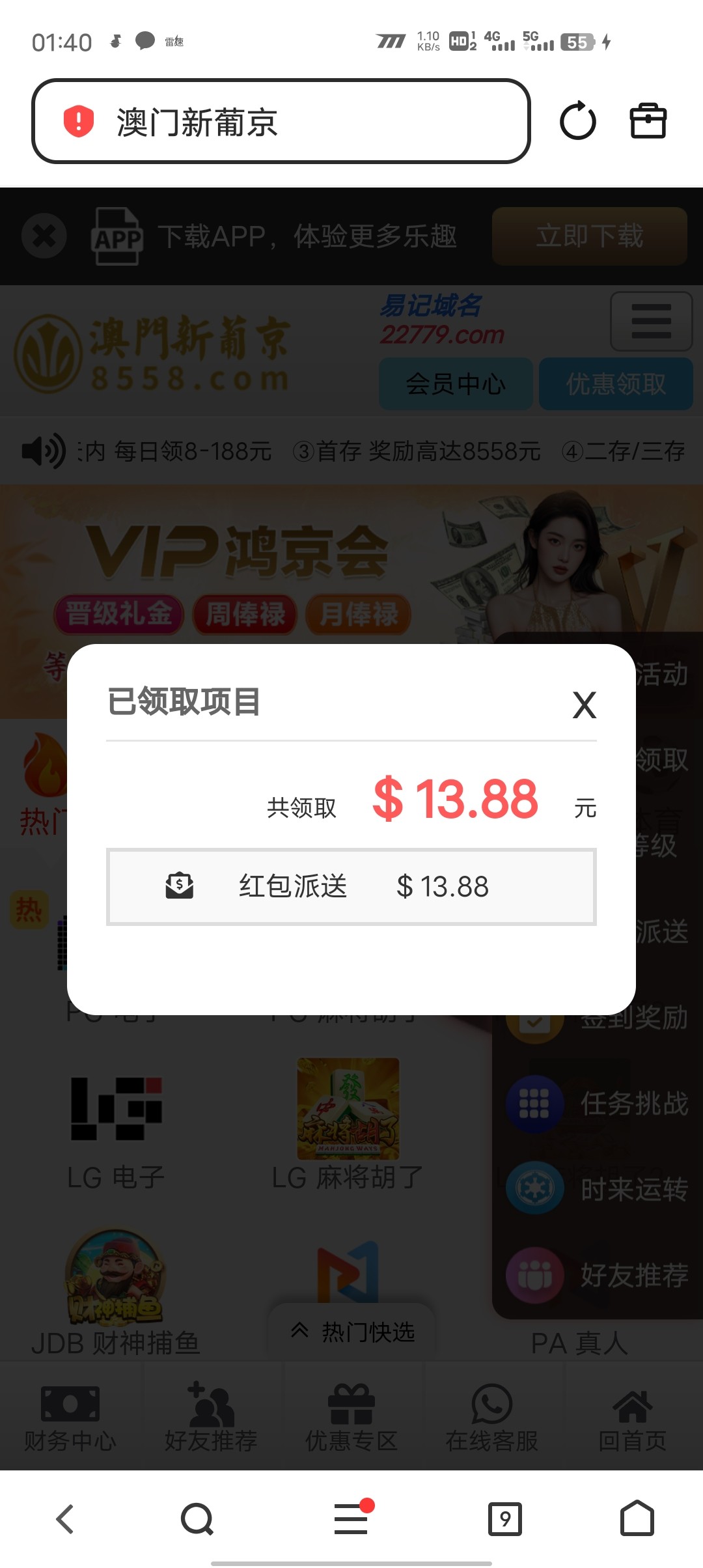Reload the page with refresh icon
This screenshot has width=703, height=1568.
point(577,121)
